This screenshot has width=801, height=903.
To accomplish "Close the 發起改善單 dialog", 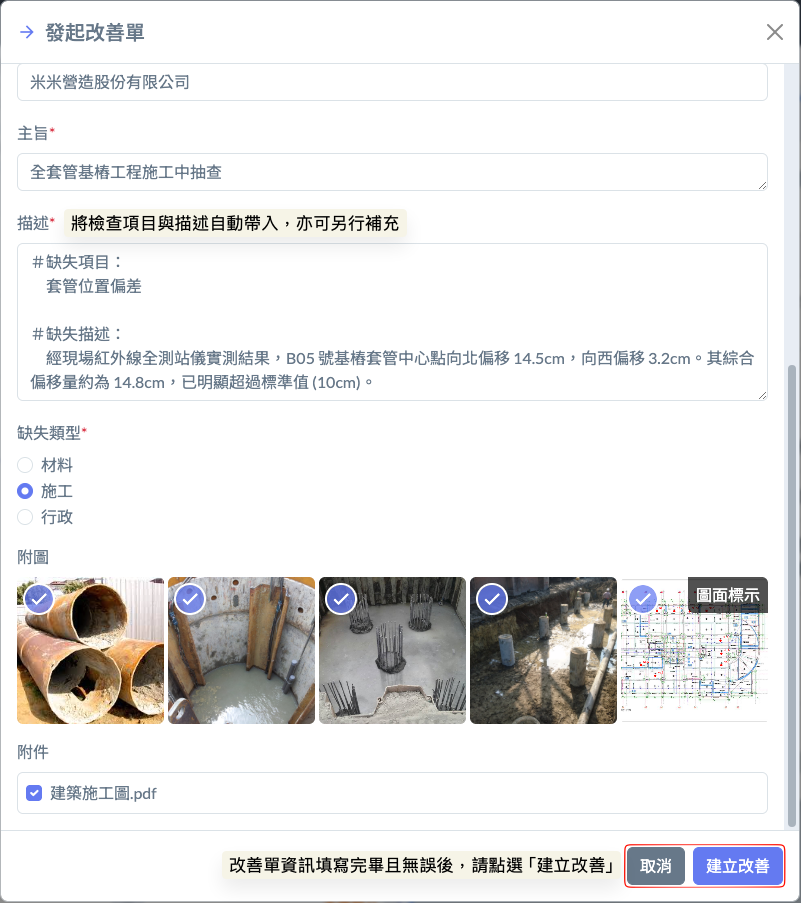I will pos(774,32).
